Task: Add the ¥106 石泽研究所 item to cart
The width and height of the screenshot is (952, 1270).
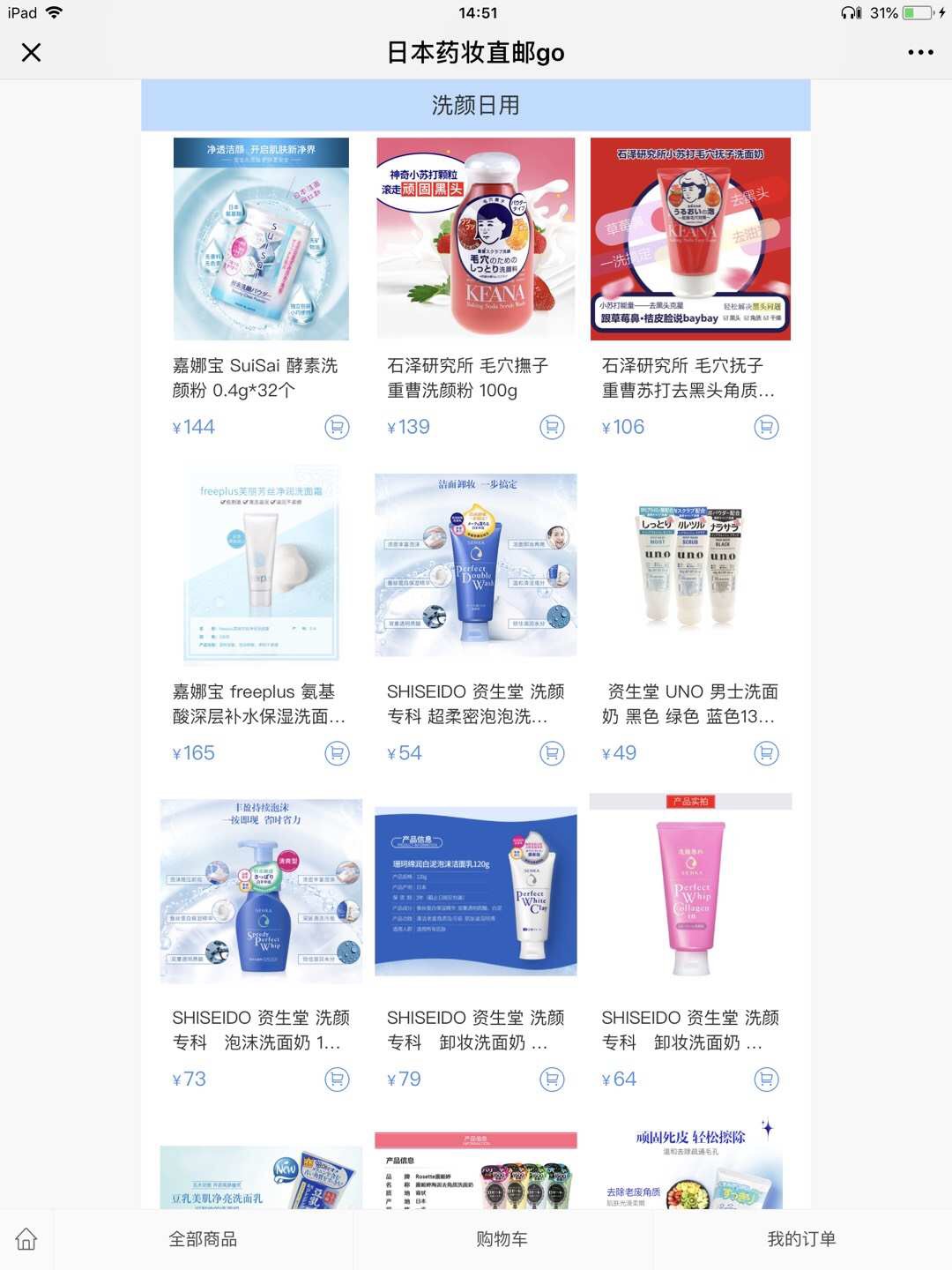Action: (x=766, y=428)
